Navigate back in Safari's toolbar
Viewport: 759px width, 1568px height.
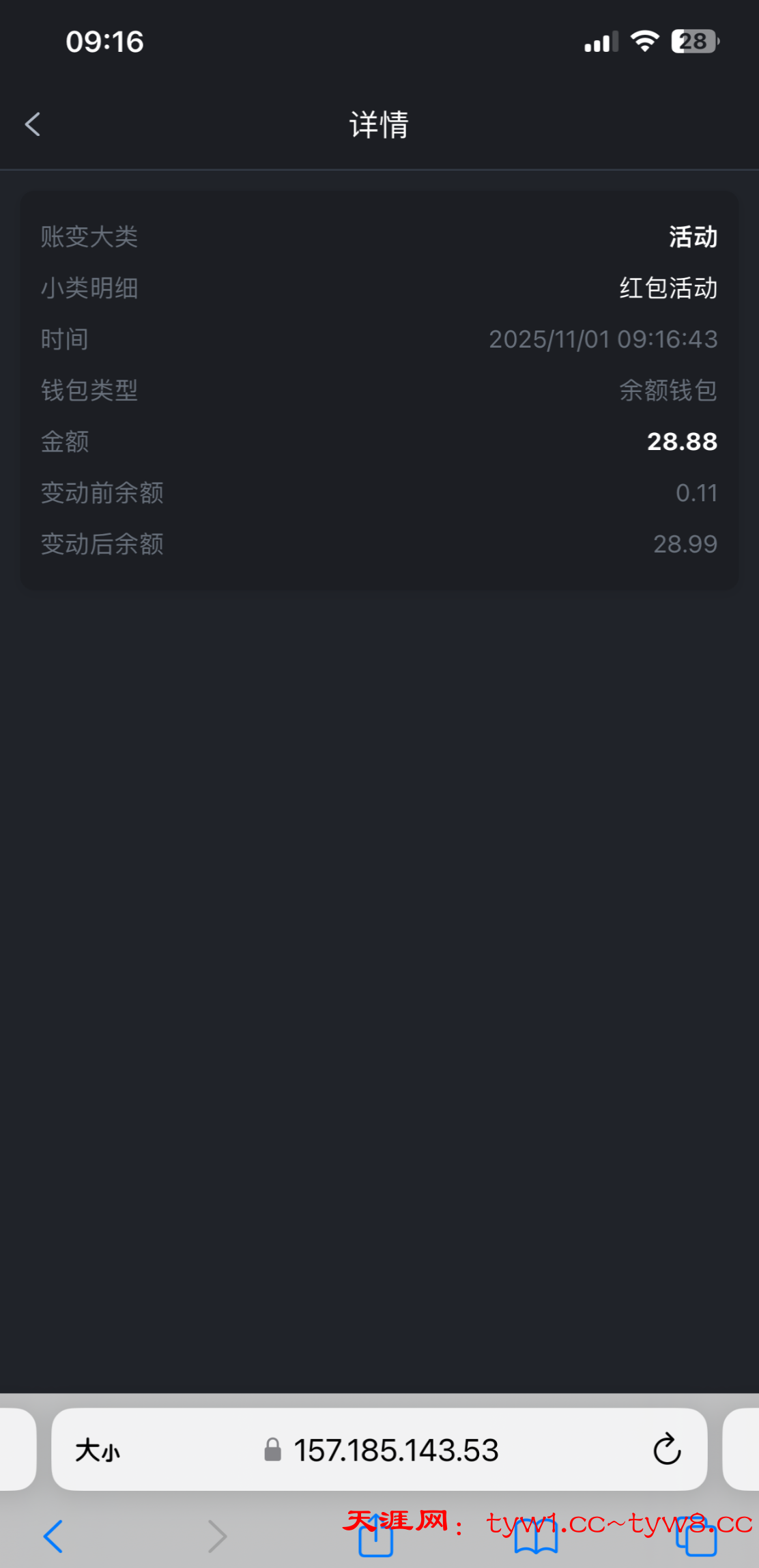(x=53, y=1537)
